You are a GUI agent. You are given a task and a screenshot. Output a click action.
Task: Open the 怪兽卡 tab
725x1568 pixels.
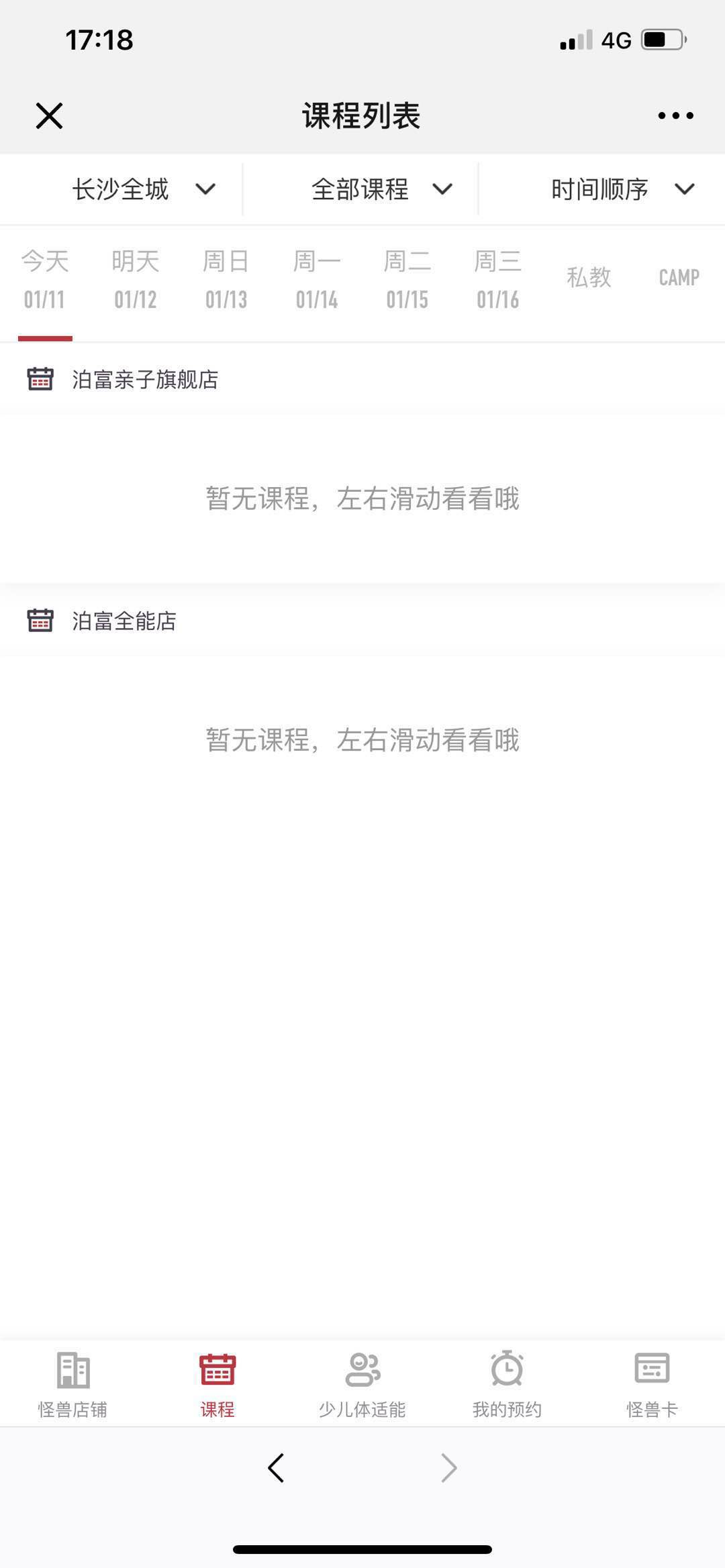tap(652, 1384)
